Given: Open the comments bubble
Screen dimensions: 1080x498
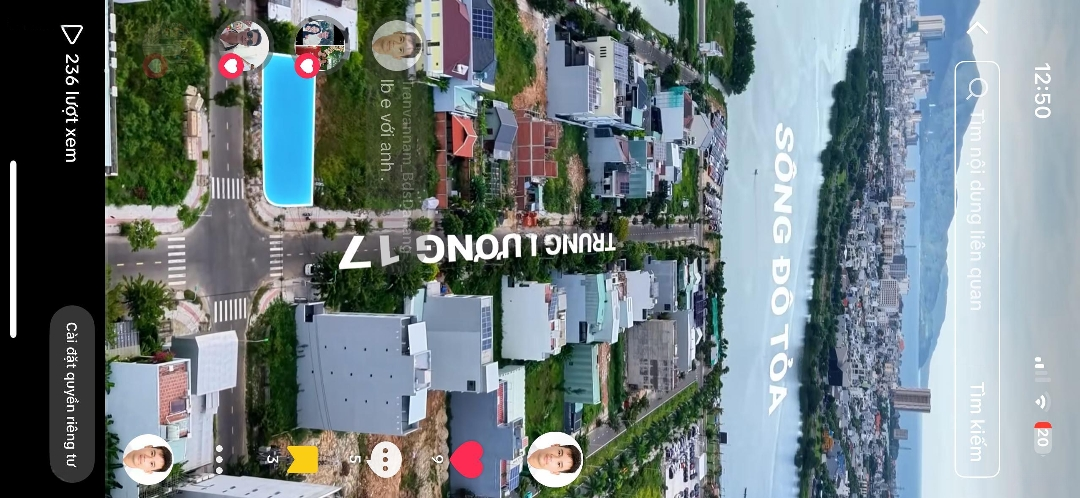Looking at the screenshot, I should click(385, 459).
